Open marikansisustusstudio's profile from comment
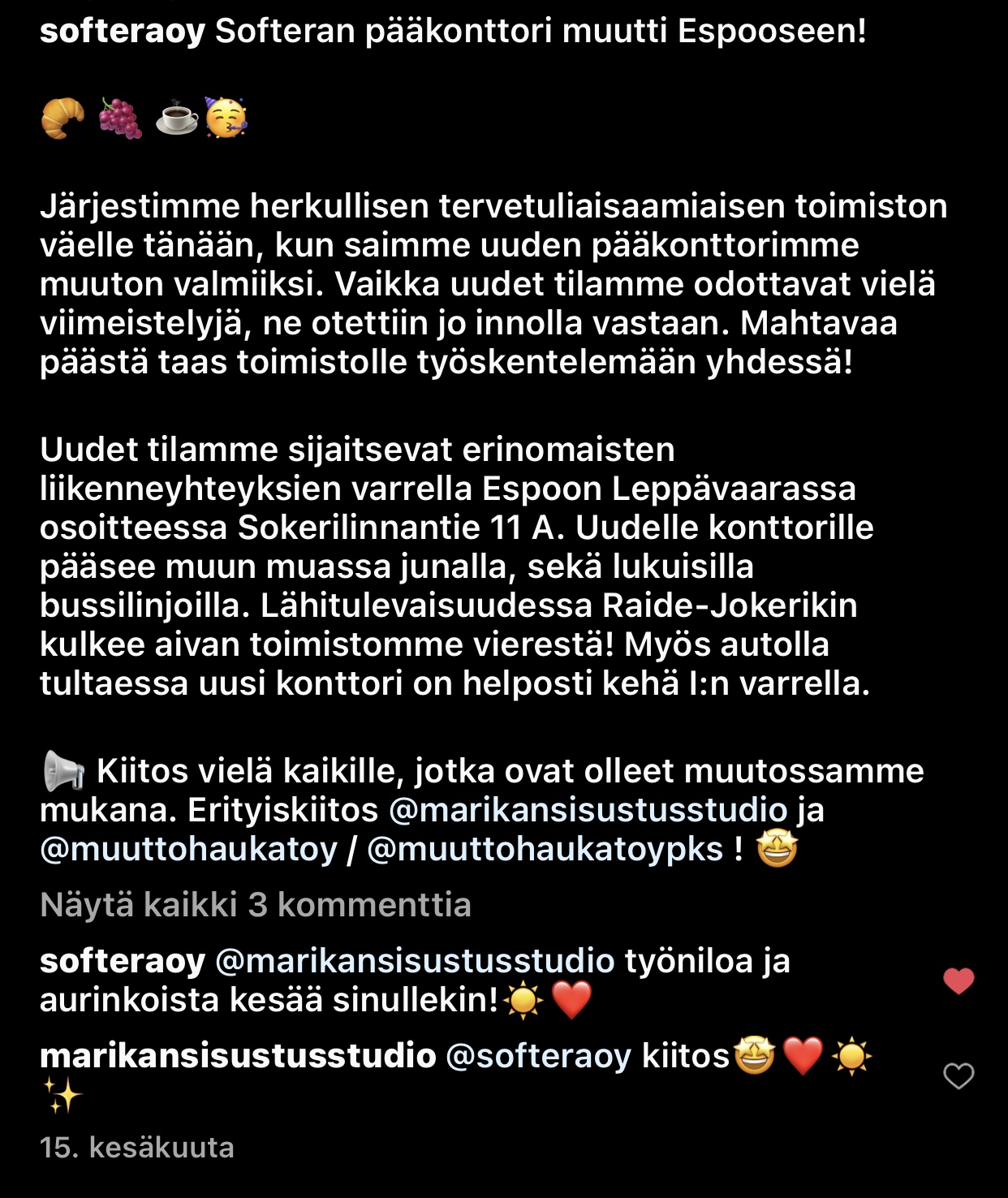The image size is (1008, 1198). coord(238,1056)
